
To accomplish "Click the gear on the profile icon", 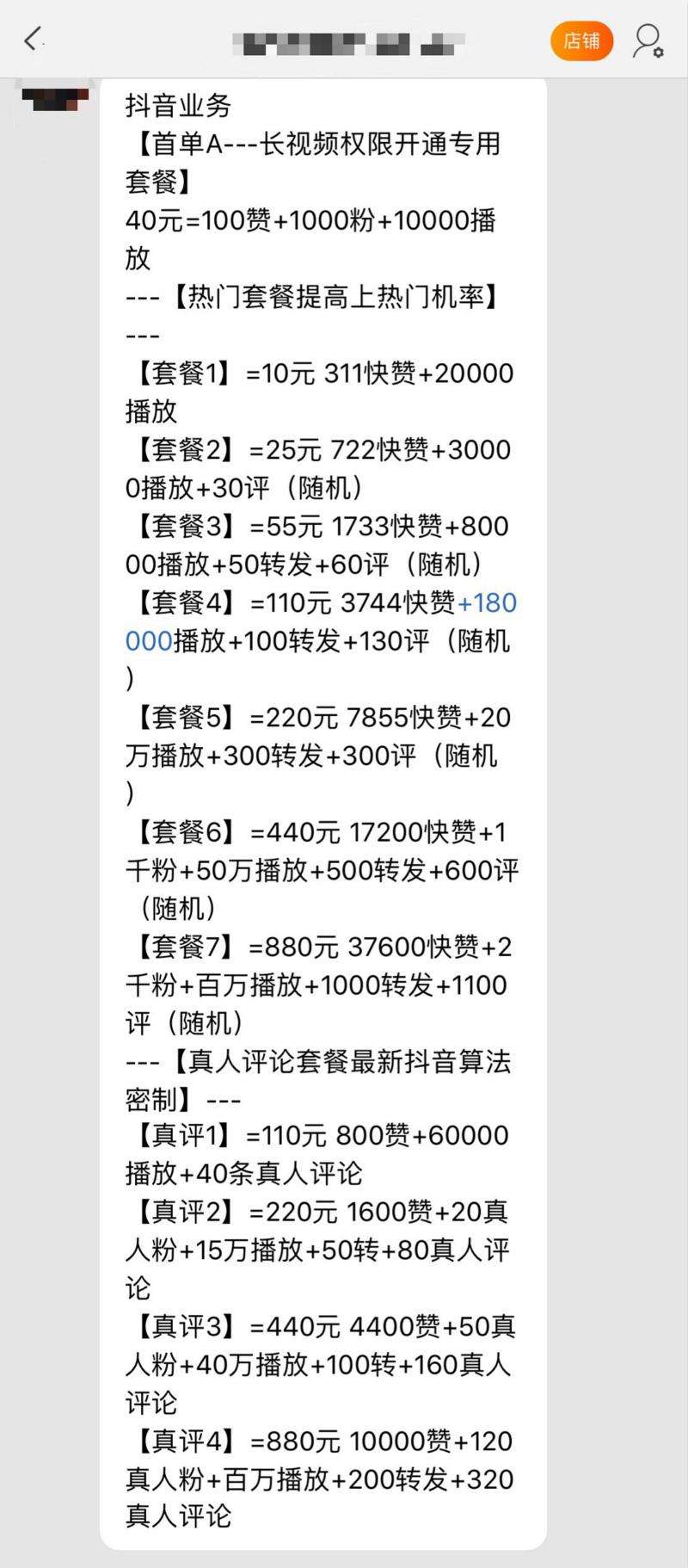I will [x=656, y=49].
